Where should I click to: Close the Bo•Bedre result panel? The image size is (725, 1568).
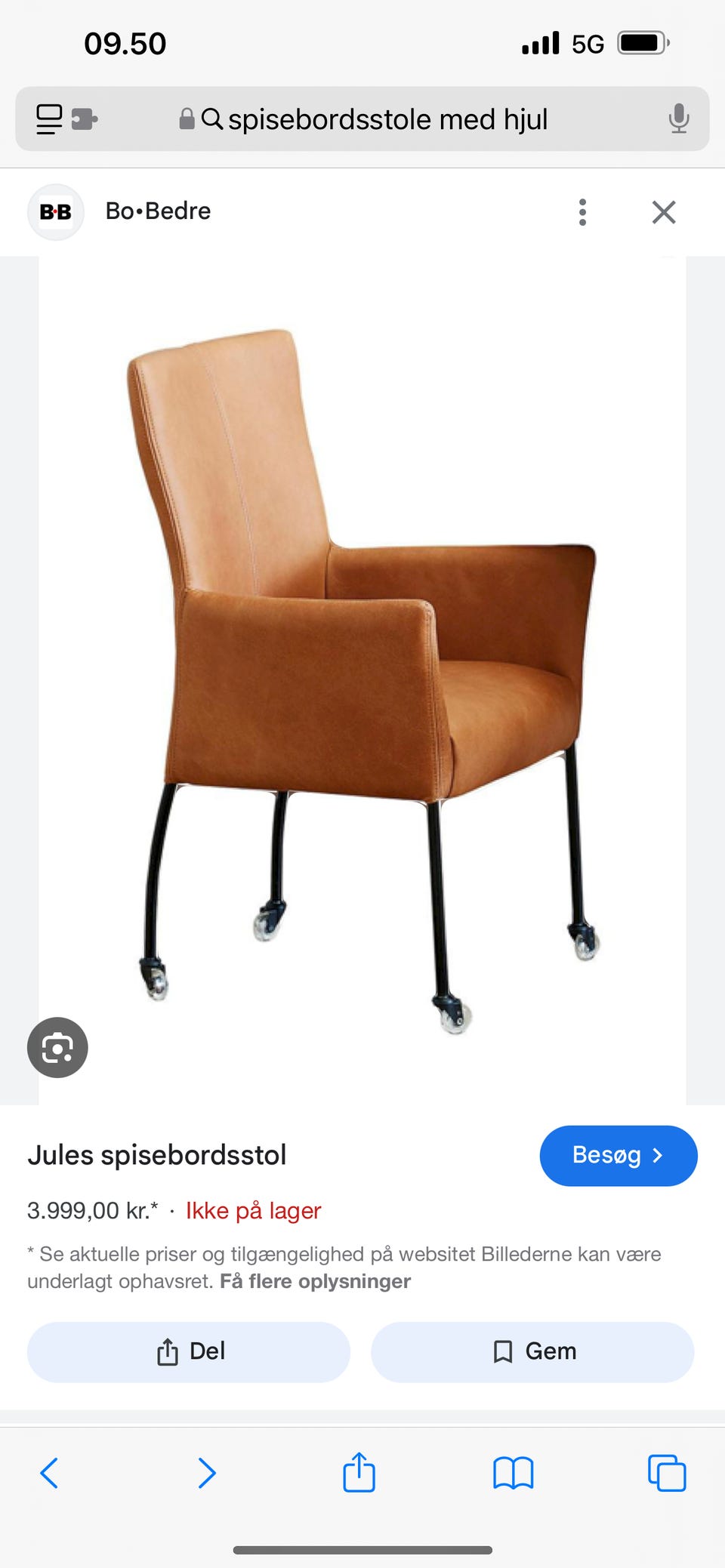pyautogui.click(x=663, y=212)
